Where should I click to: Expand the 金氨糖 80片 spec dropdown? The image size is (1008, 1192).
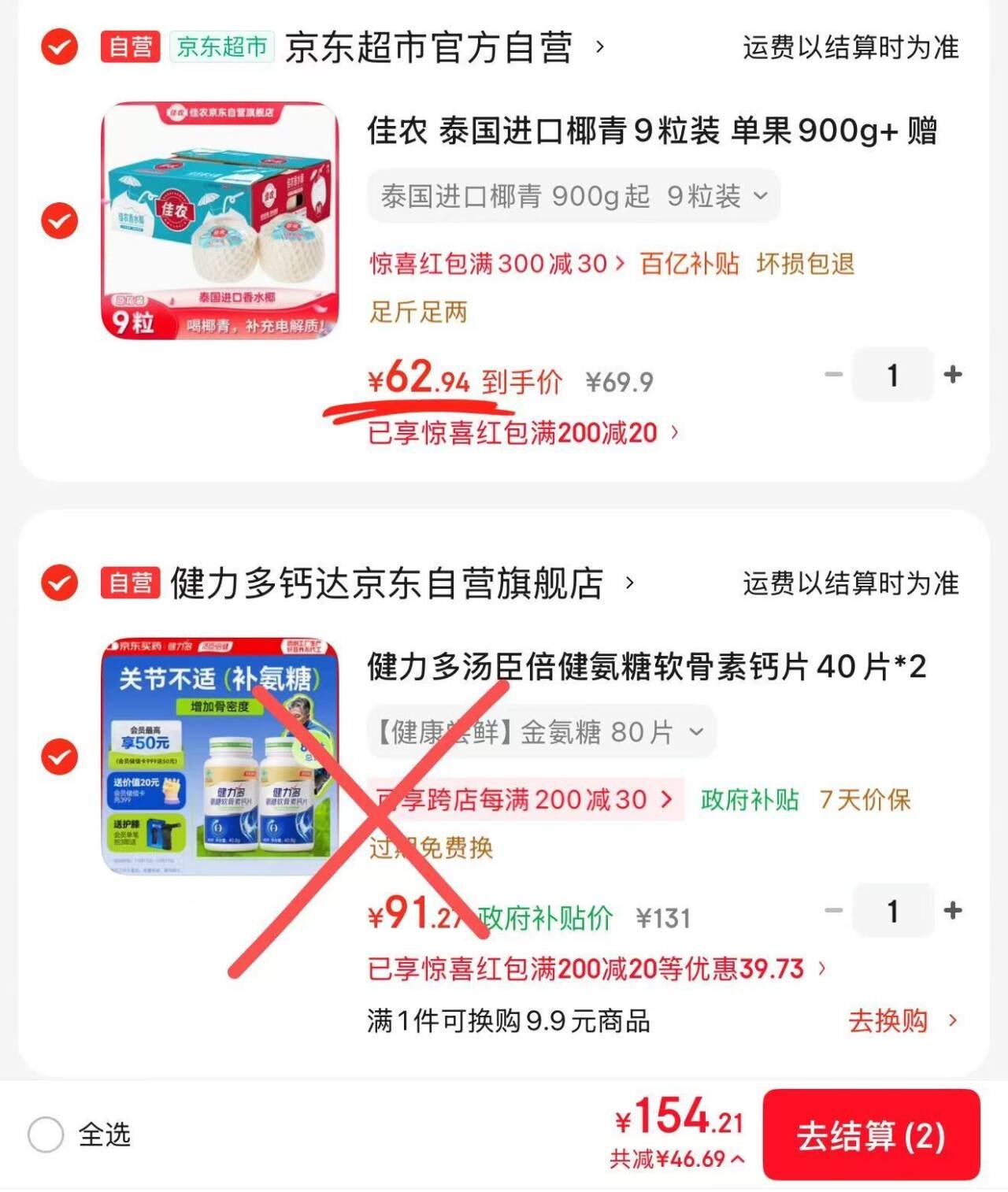(x=542, y=732)
